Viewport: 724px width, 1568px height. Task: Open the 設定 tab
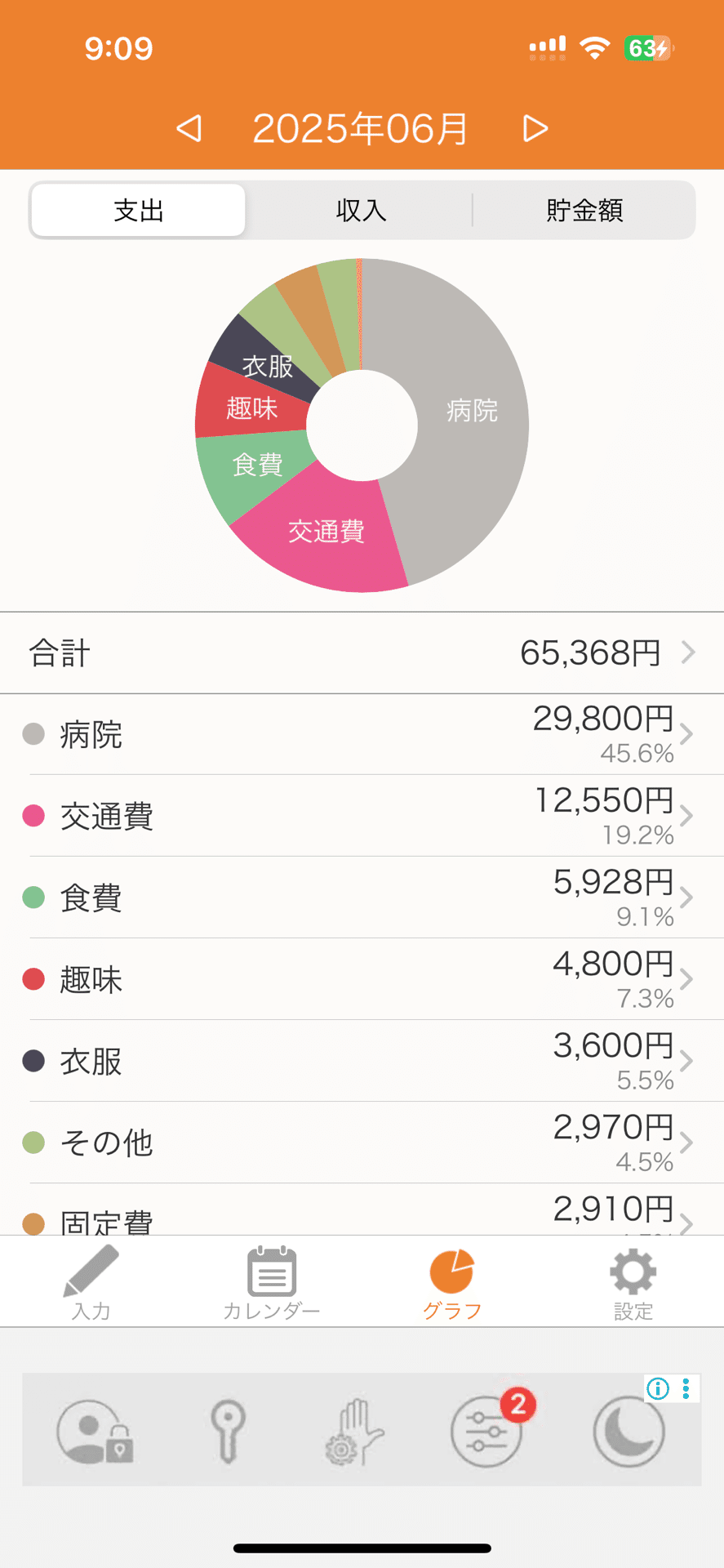tap(633, 1282)
